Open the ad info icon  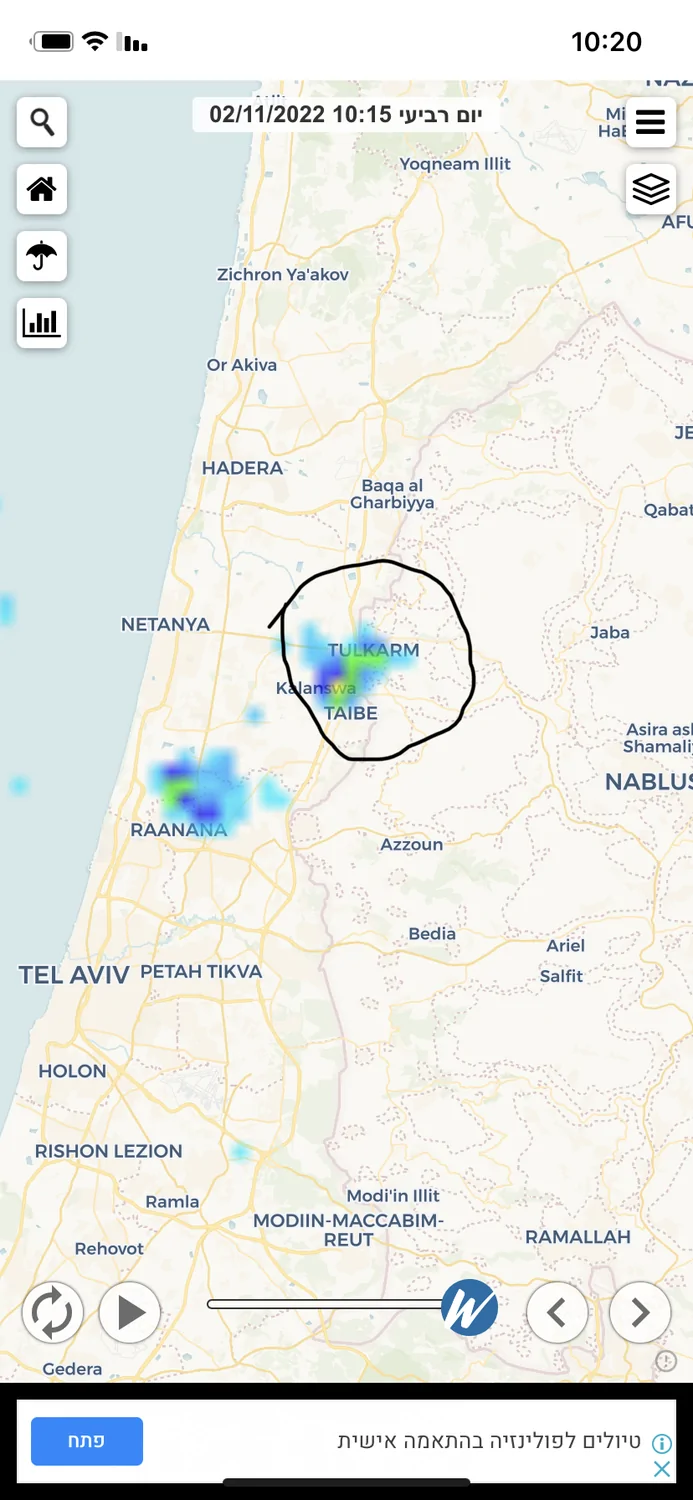tap(661, 1443)
